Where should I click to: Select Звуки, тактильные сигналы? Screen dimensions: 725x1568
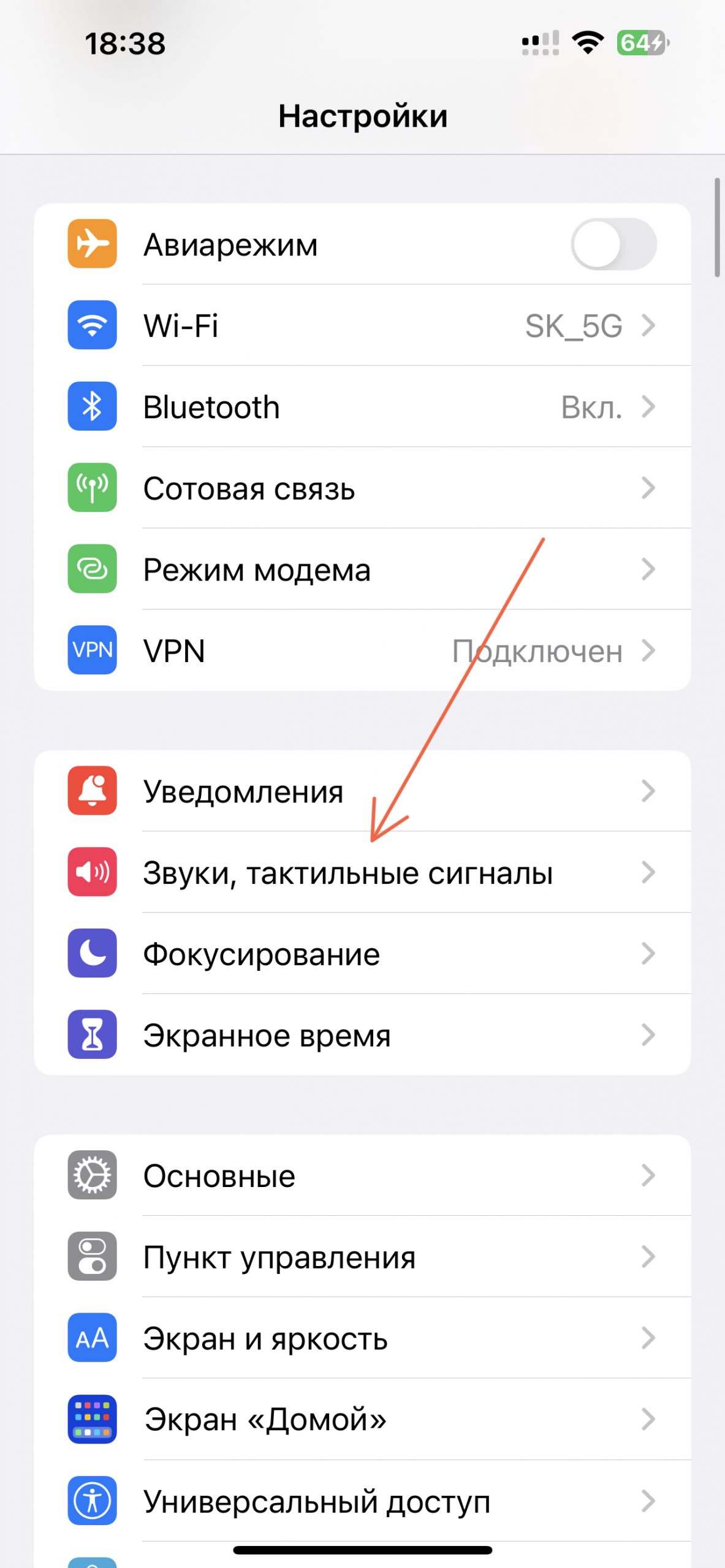(x=362, y=872)
